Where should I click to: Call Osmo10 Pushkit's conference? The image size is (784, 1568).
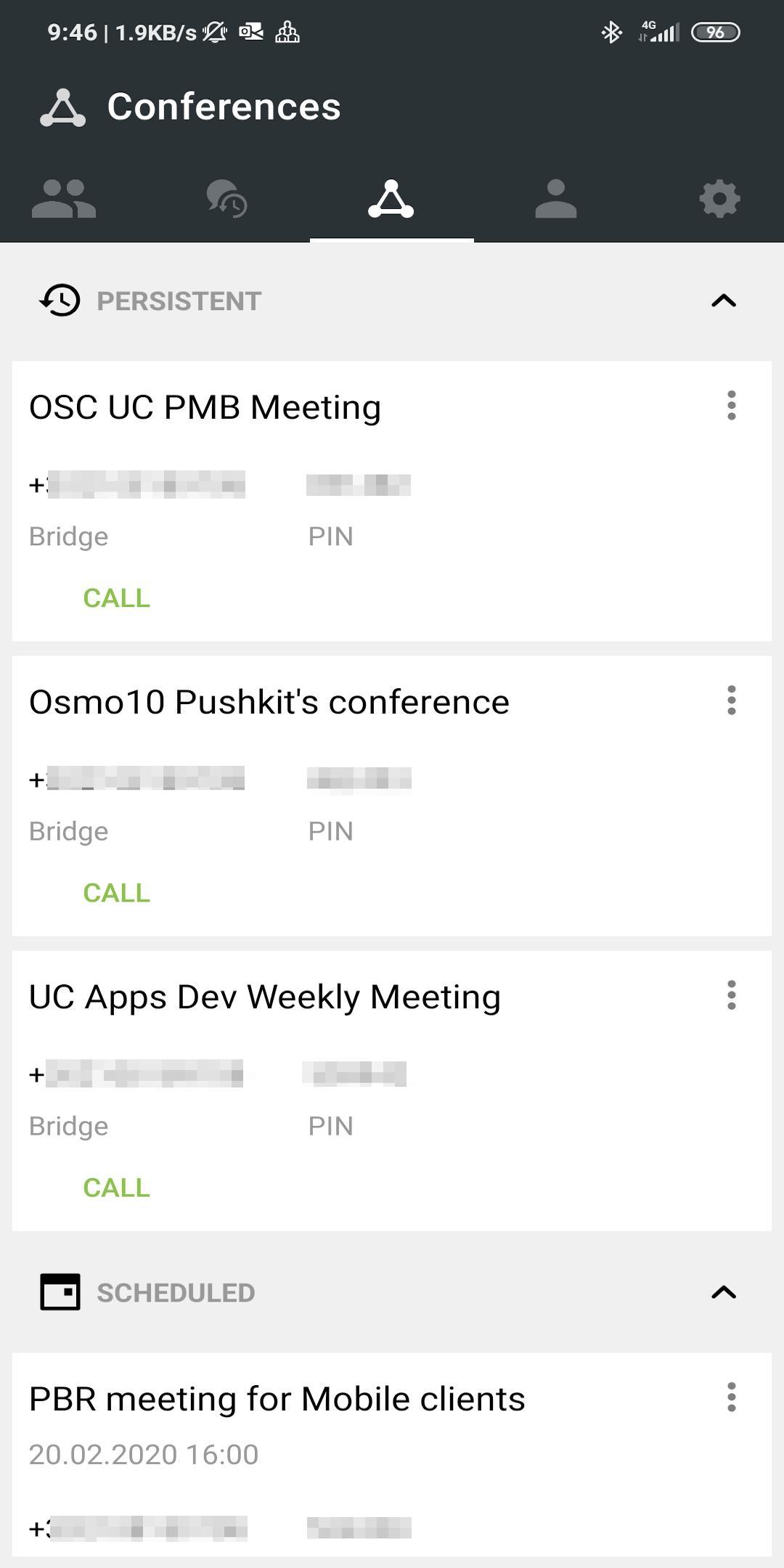tap(116, 893)
